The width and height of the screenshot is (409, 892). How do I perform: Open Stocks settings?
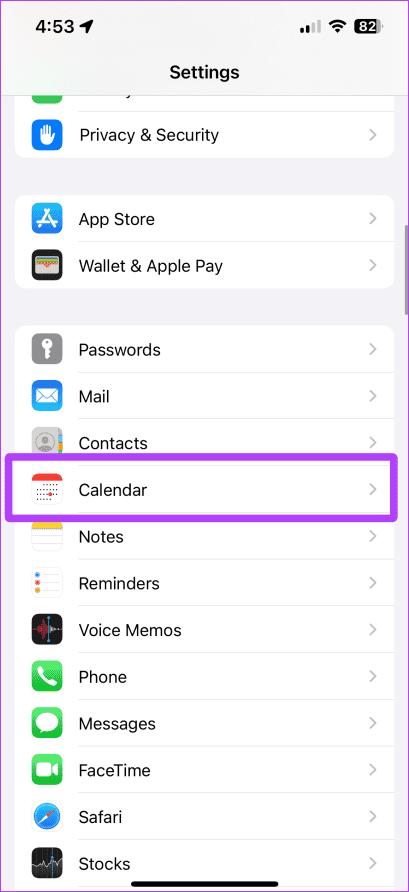(204, 864)
